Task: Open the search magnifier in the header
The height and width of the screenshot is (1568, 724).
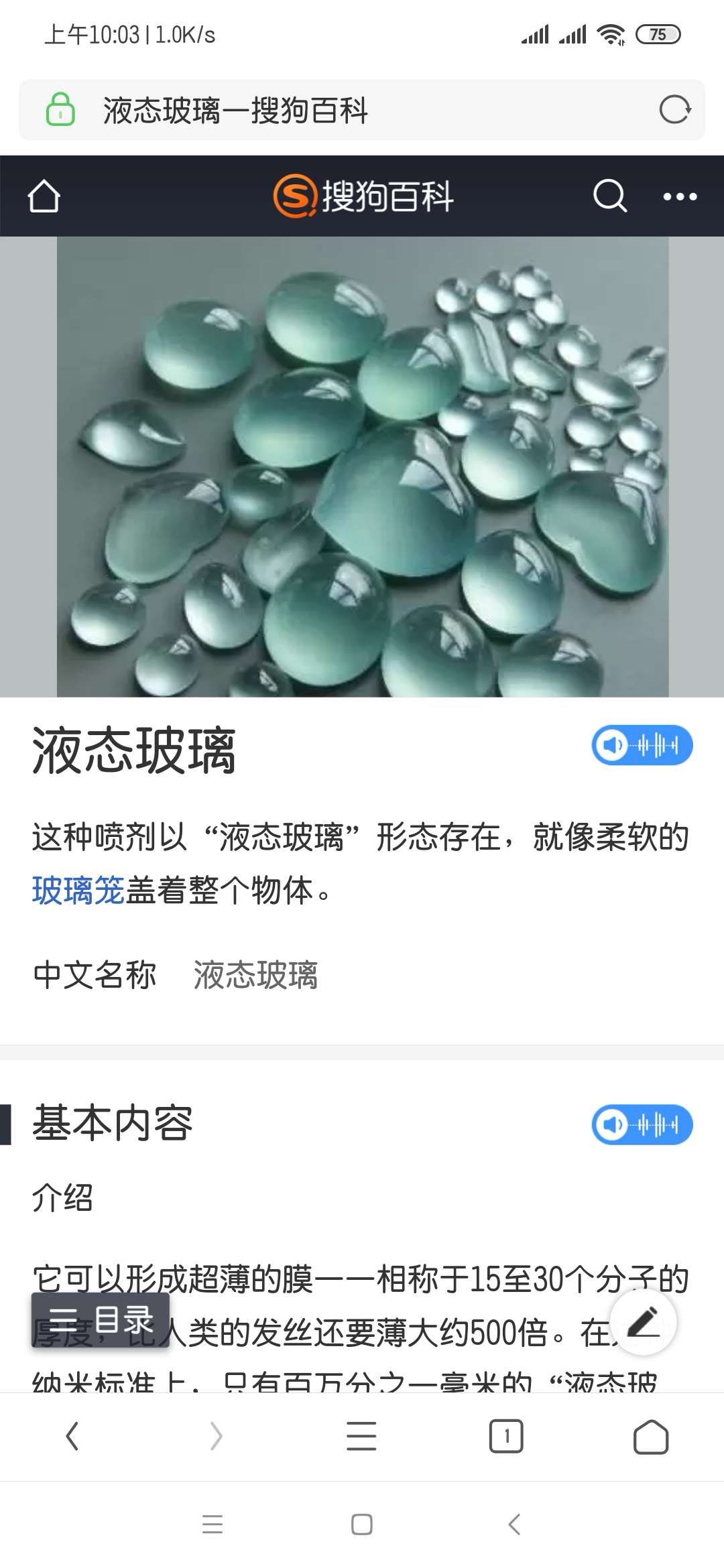Action: [x=610, y=196]
